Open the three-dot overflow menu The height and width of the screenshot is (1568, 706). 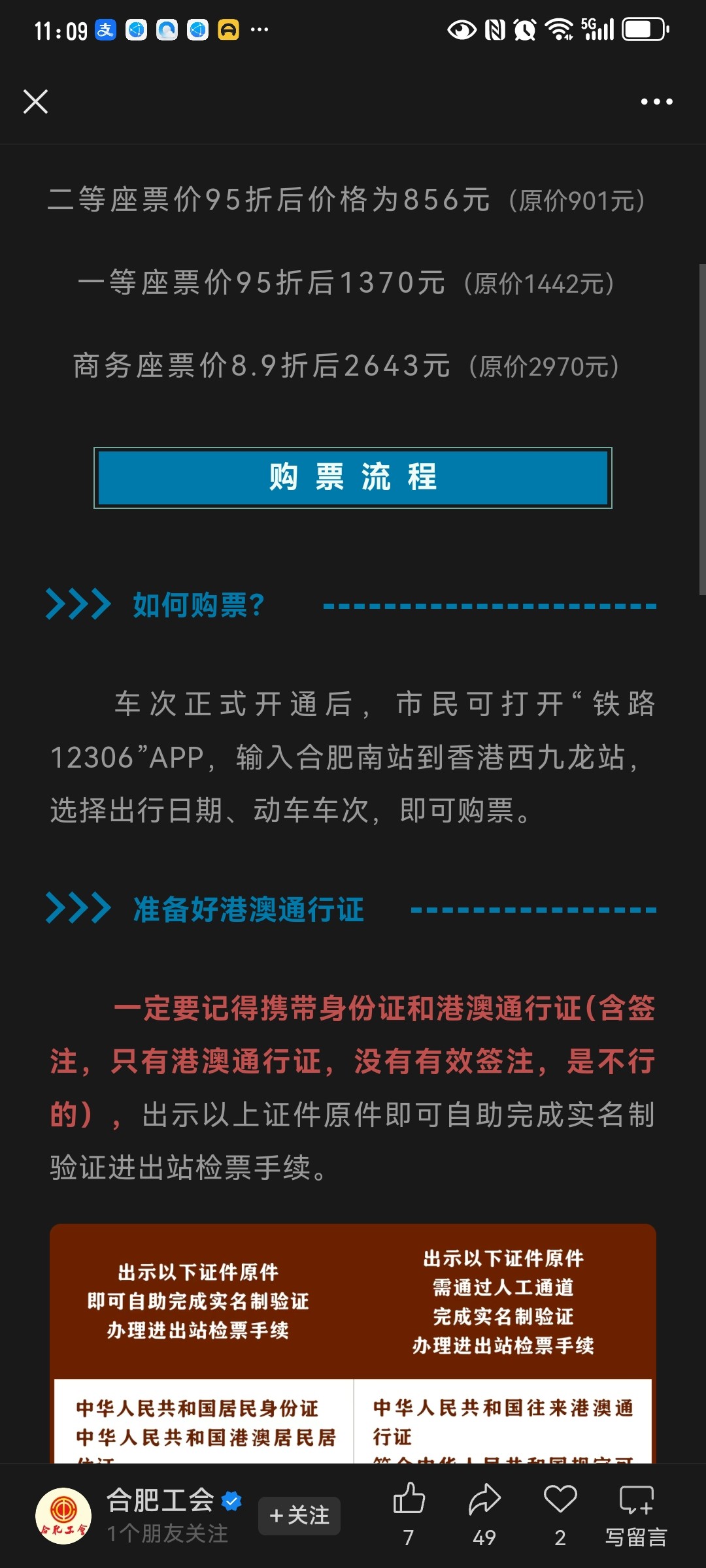pyautogui.click(x=656, y=102)
